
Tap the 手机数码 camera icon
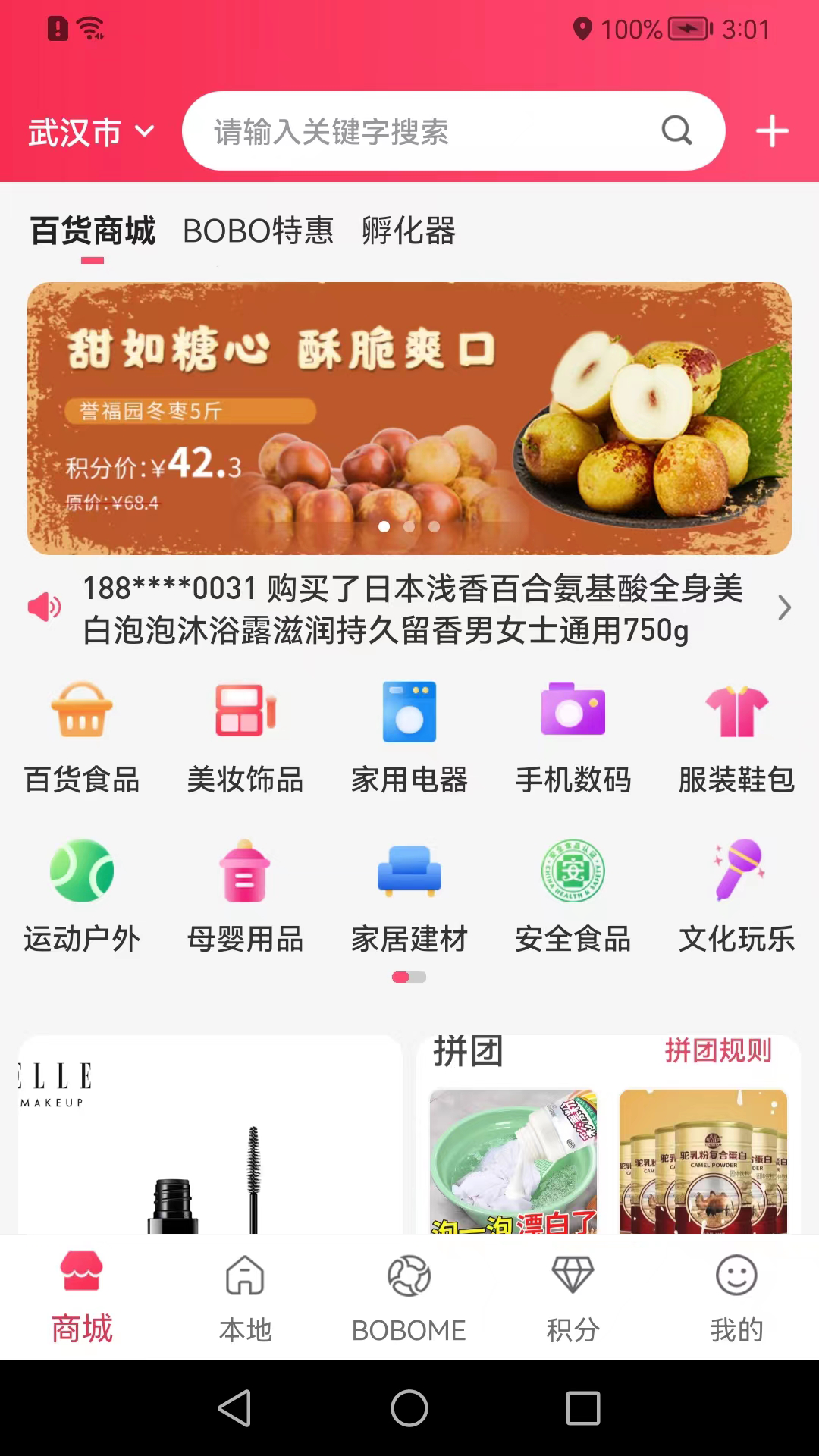[x=573, y=711]
